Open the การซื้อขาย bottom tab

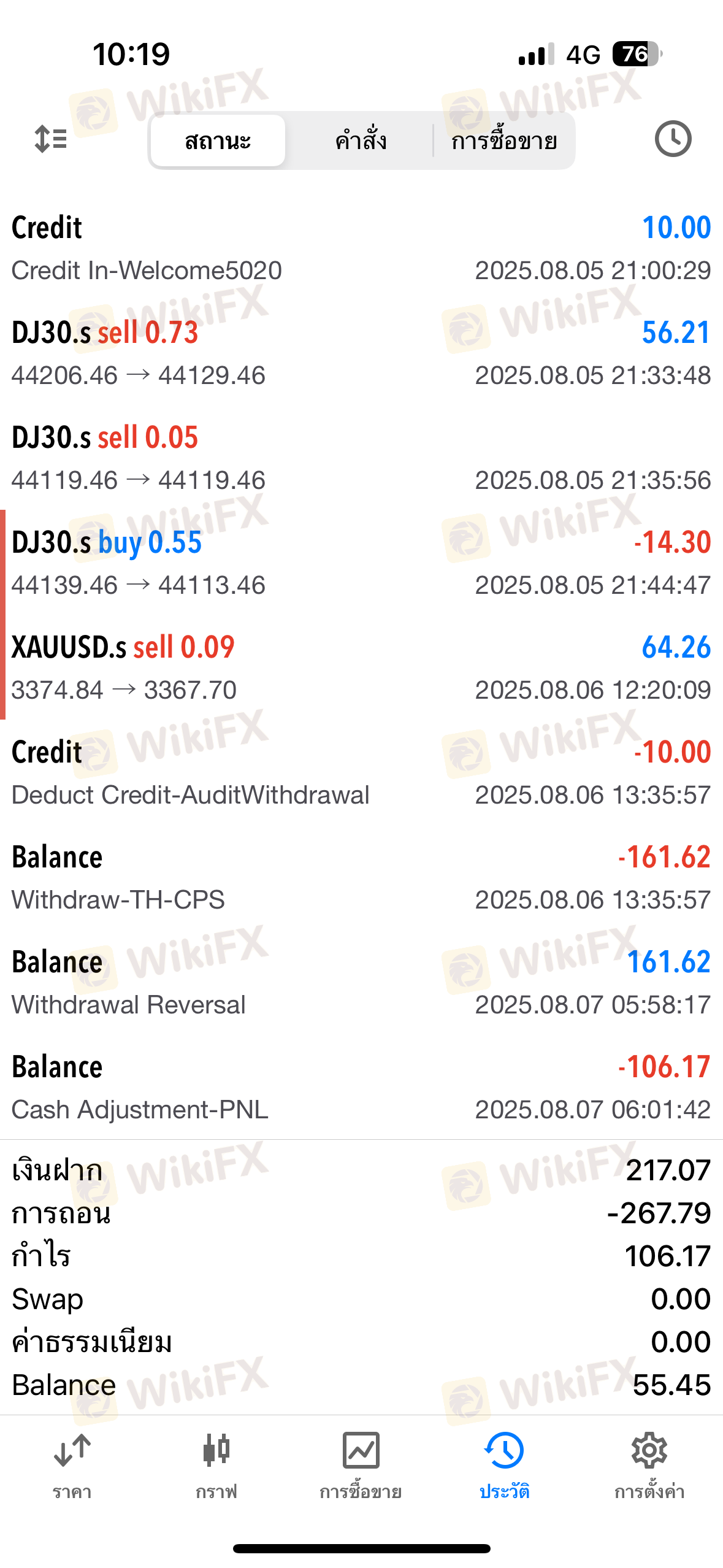361,1466
